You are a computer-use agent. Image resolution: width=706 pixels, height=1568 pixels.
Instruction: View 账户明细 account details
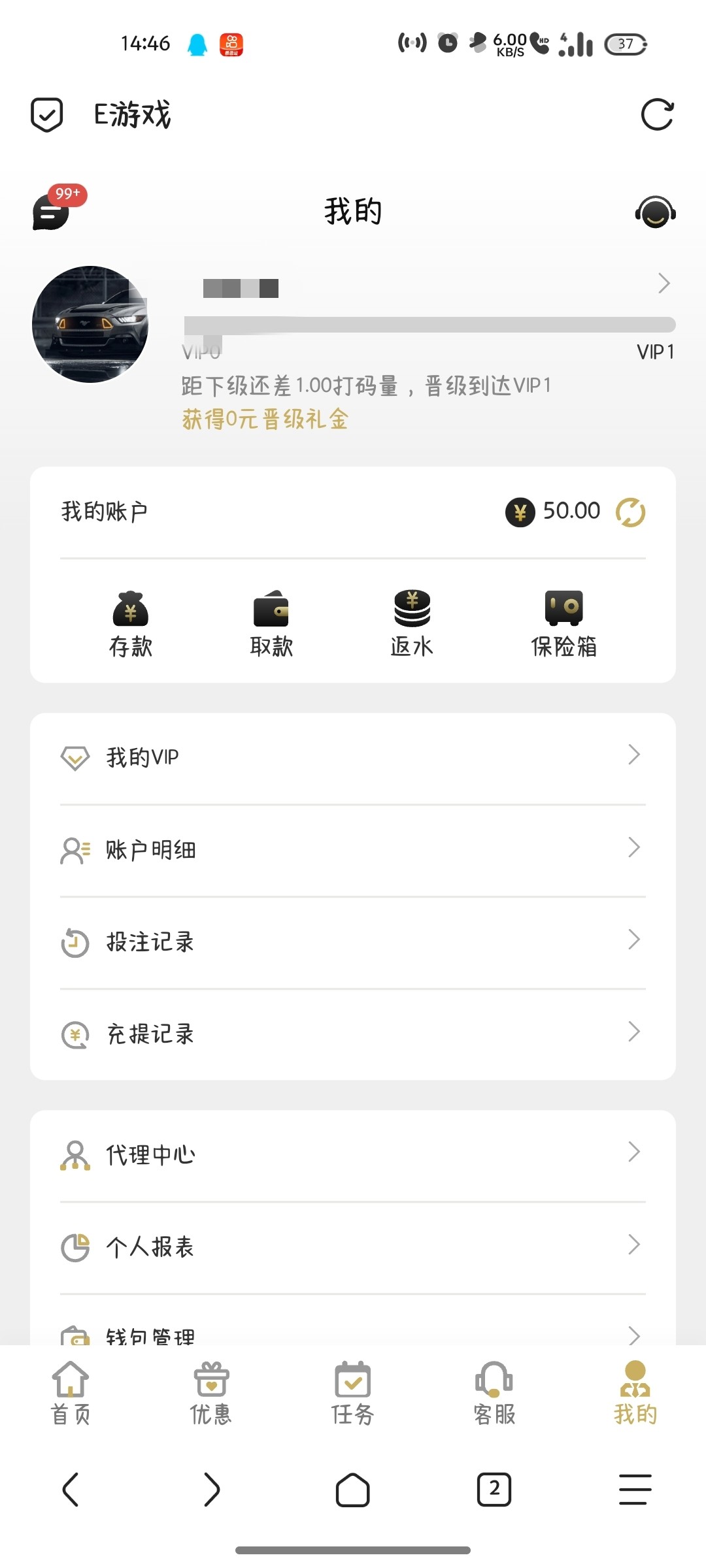353,850
